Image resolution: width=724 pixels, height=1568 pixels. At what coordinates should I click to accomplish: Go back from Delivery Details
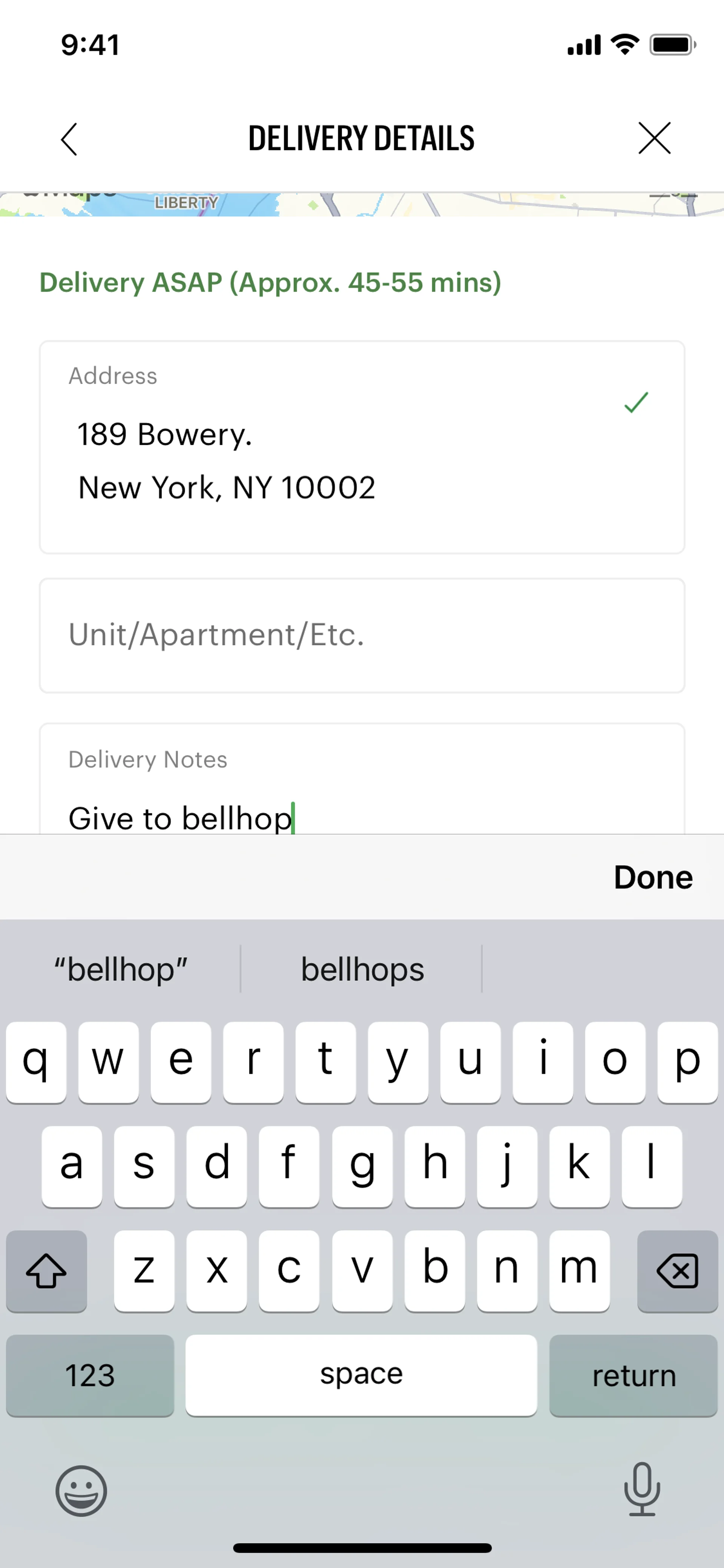(x=69, y=140)
